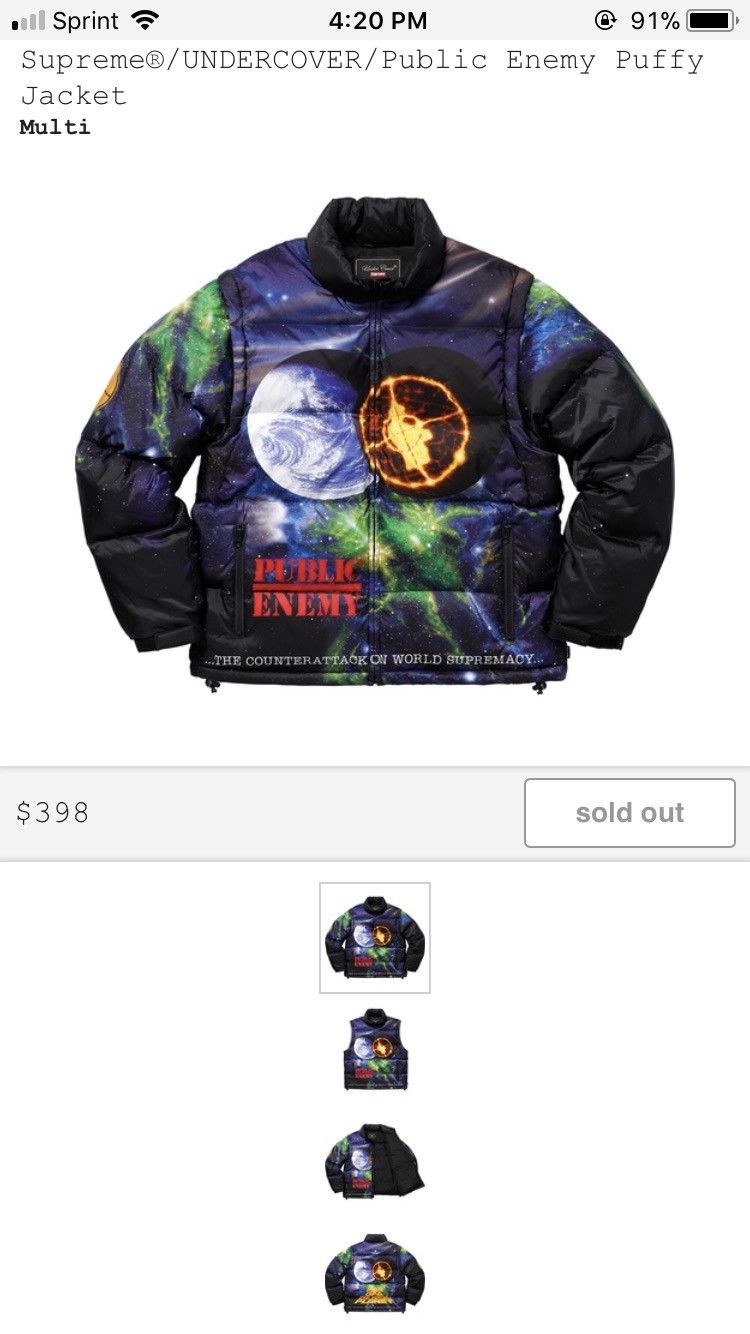Screen dimensions: 750x1334
Task: View the vest-only thumbnail image
Action: coord(375,1049)
